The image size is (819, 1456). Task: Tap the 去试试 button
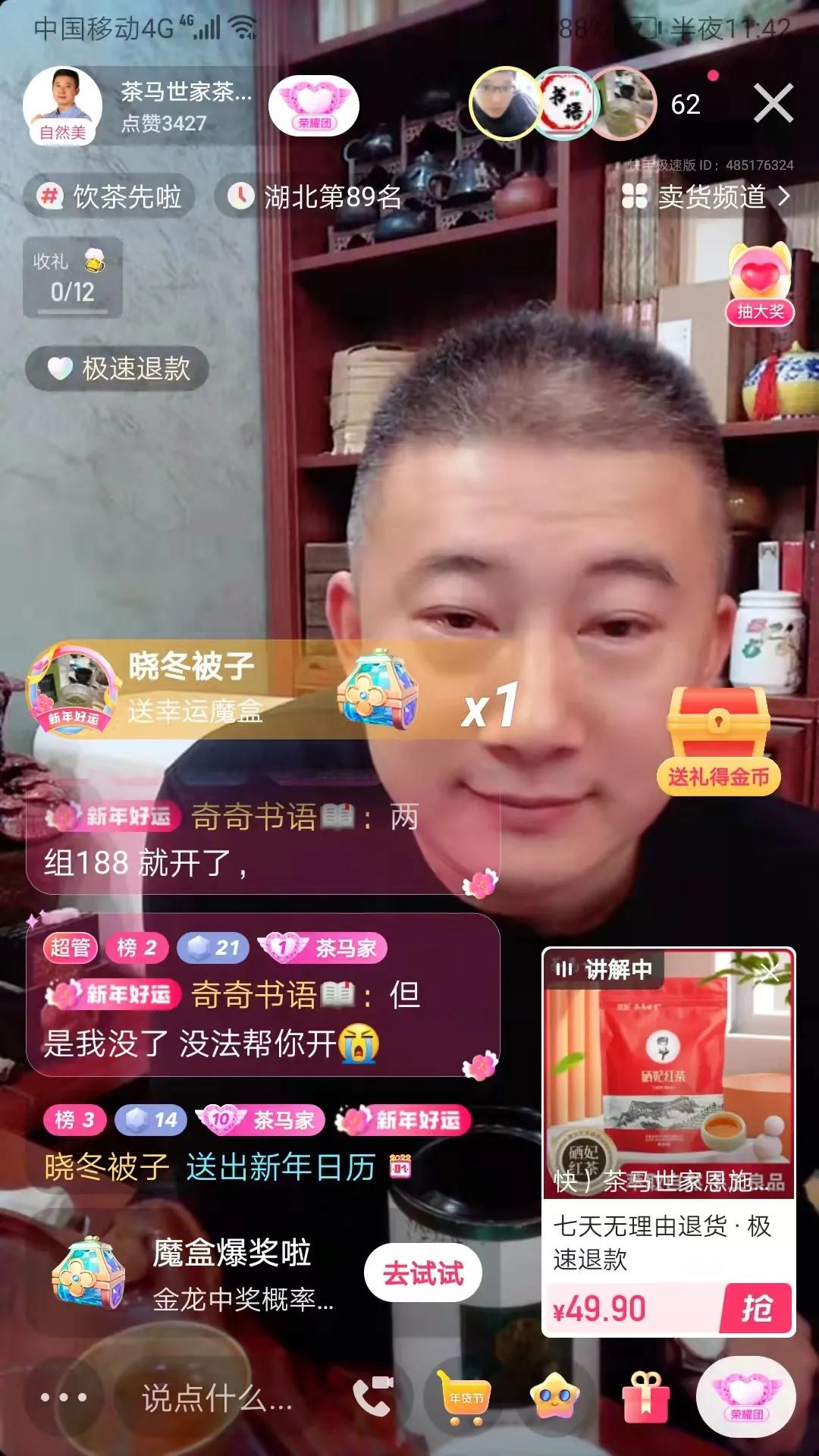[422, 1269]
